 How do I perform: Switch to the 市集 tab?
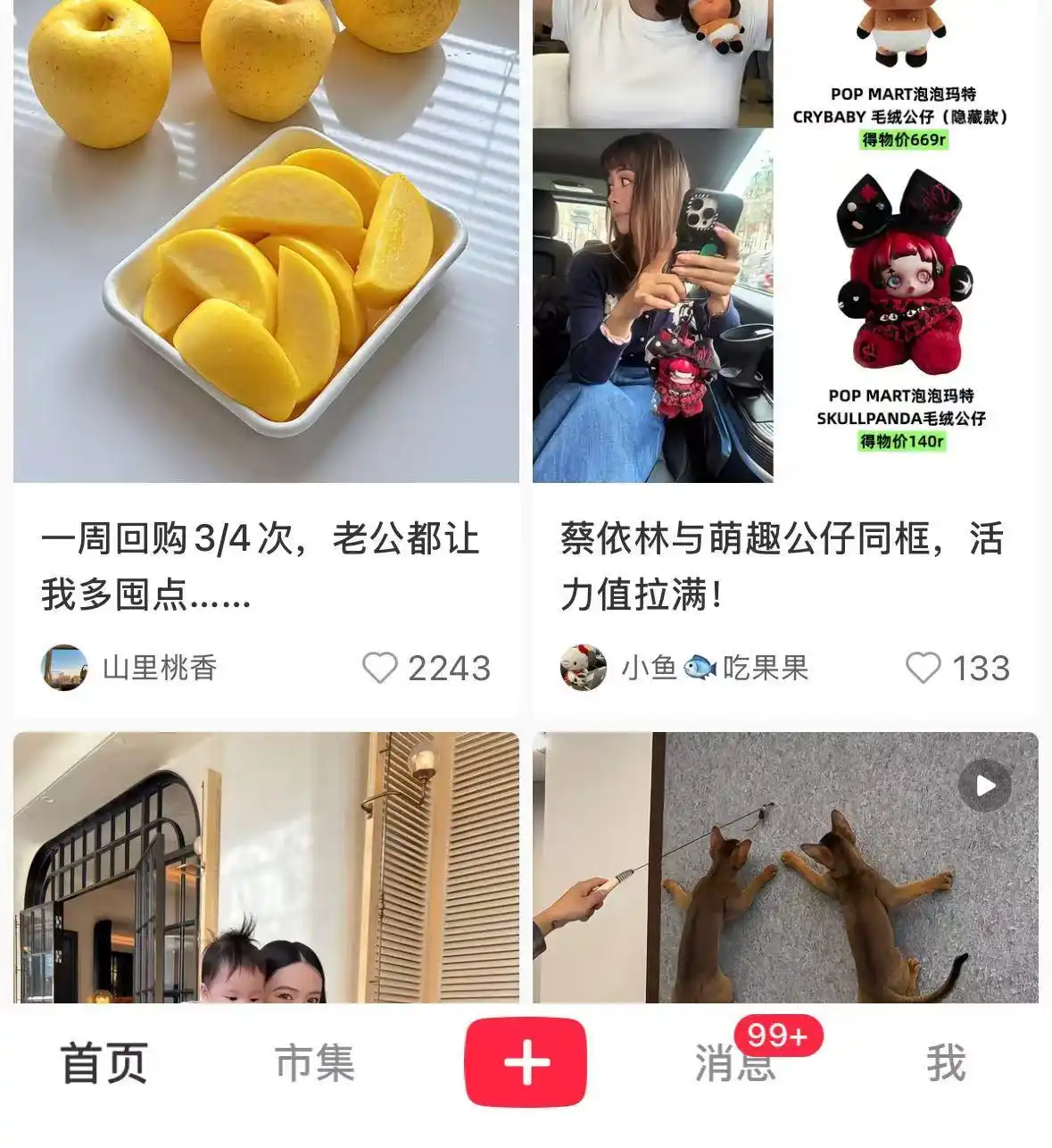click(315, 1064)
